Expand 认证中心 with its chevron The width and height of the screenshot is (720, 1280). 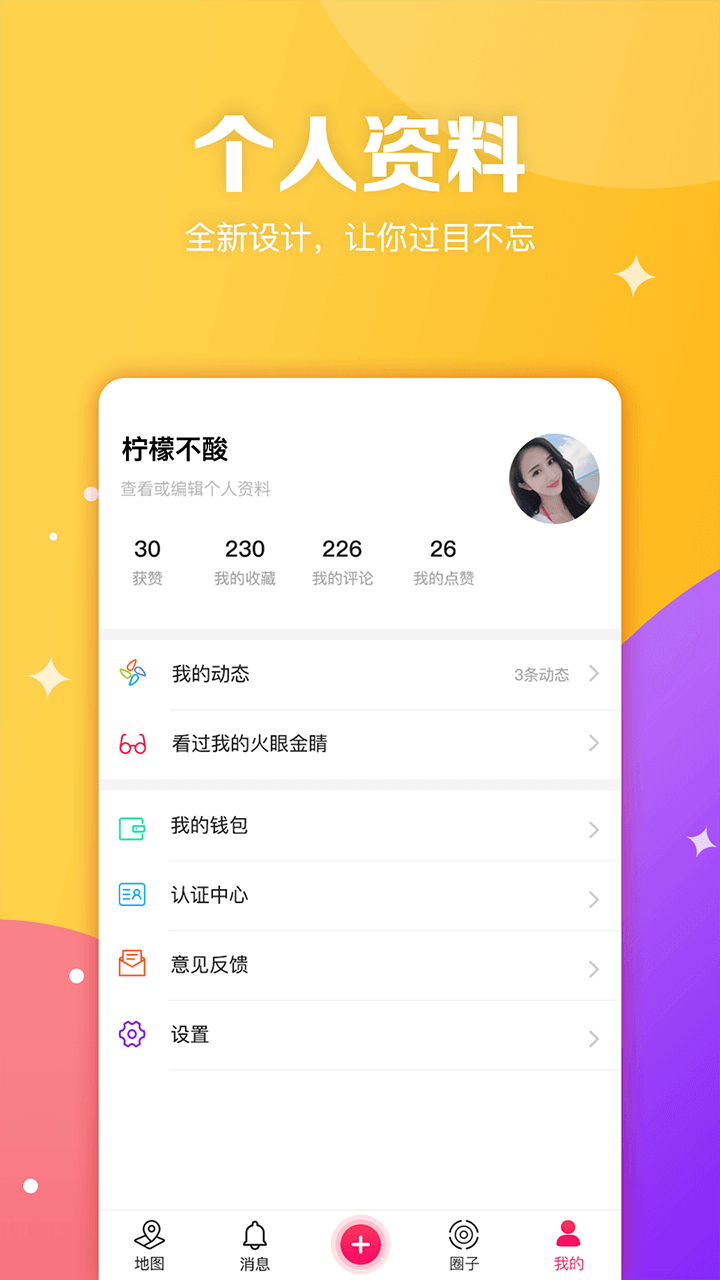coord(593,897)
